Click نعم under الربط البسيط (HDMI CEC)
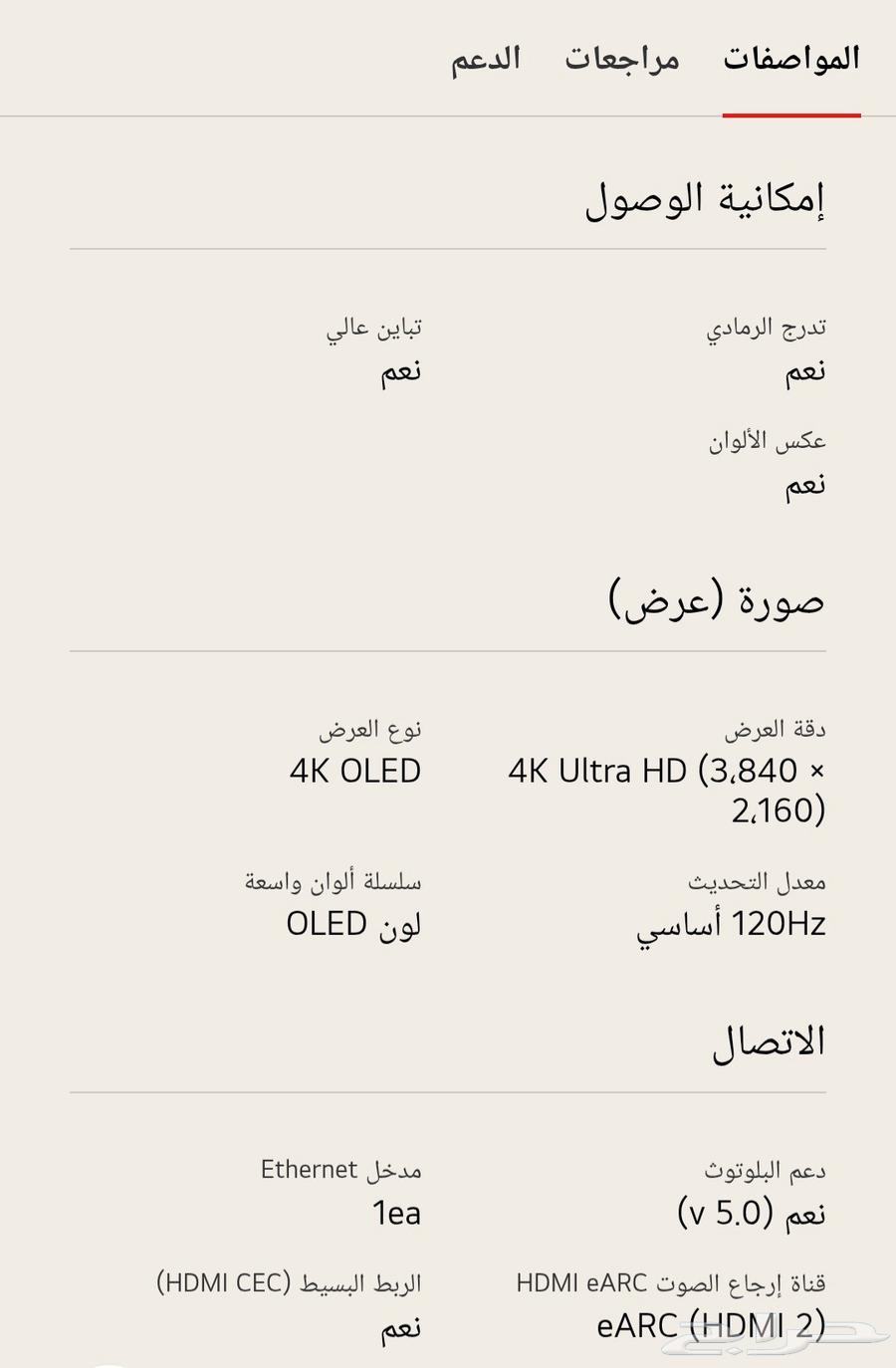Viewport: 896px width, 1368px height. coord(398,1327)
